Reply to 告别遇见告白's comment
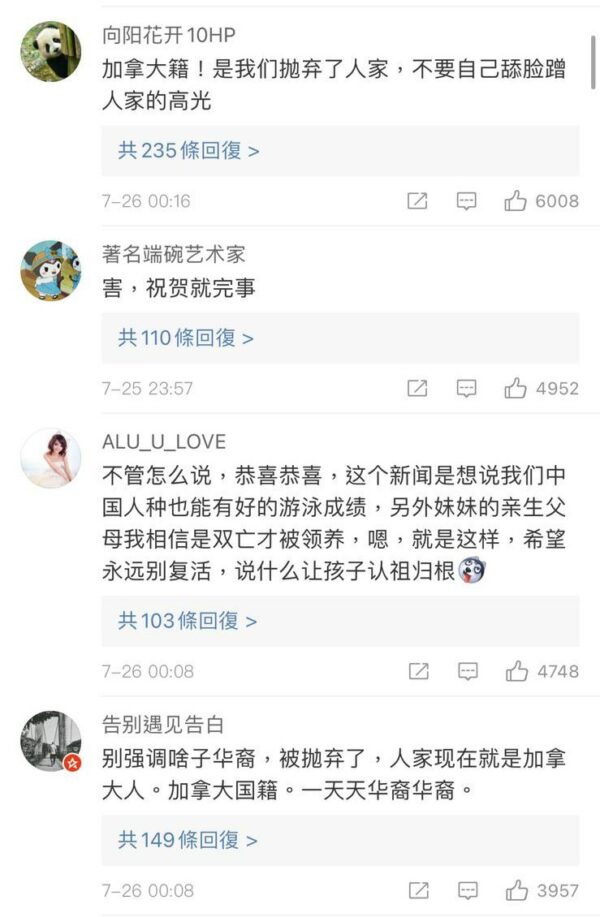The height and width of the screenshot is (917, 600). point(466,890)
